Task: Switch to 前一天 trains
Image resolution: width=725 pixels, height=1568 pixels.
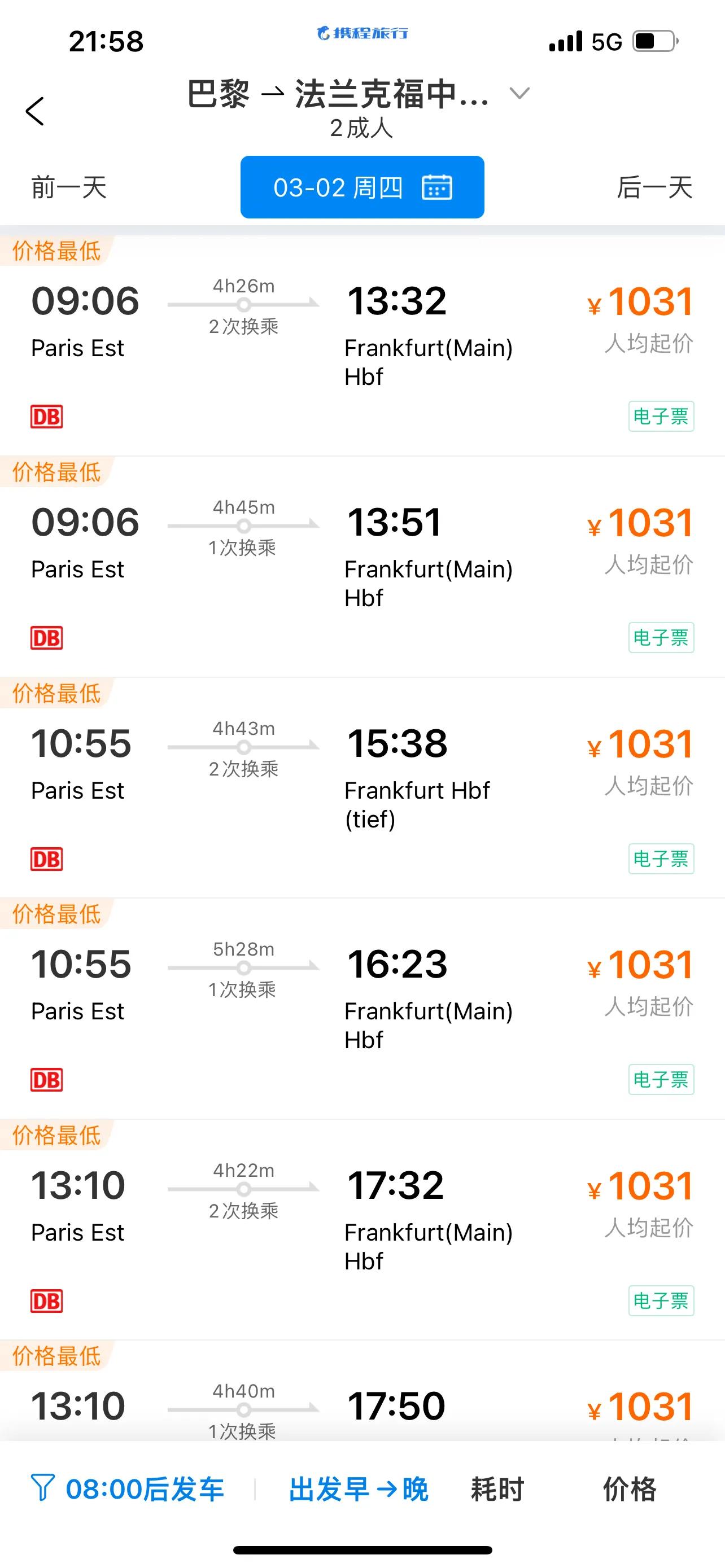Action: 69,187
